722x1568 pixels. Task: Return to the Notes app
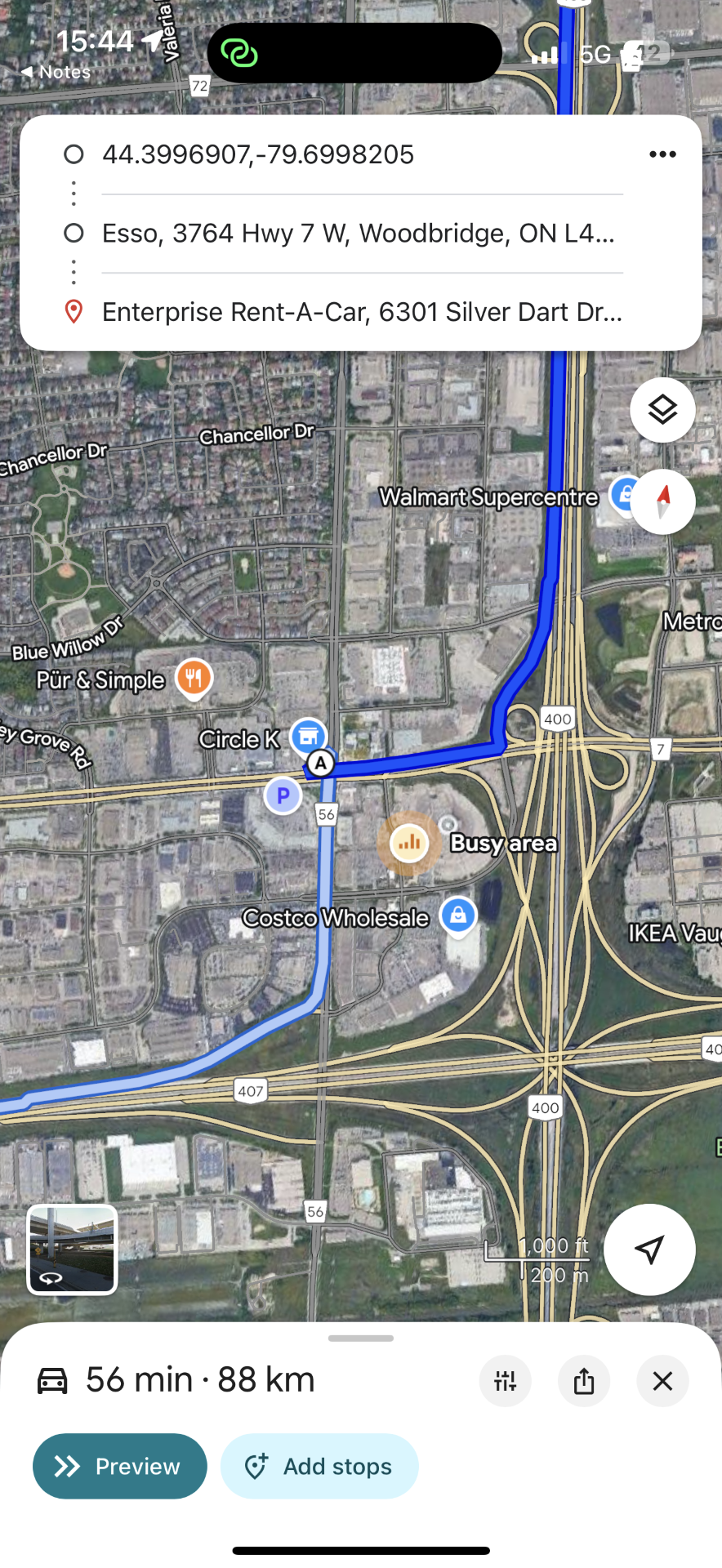click(56, 72)
